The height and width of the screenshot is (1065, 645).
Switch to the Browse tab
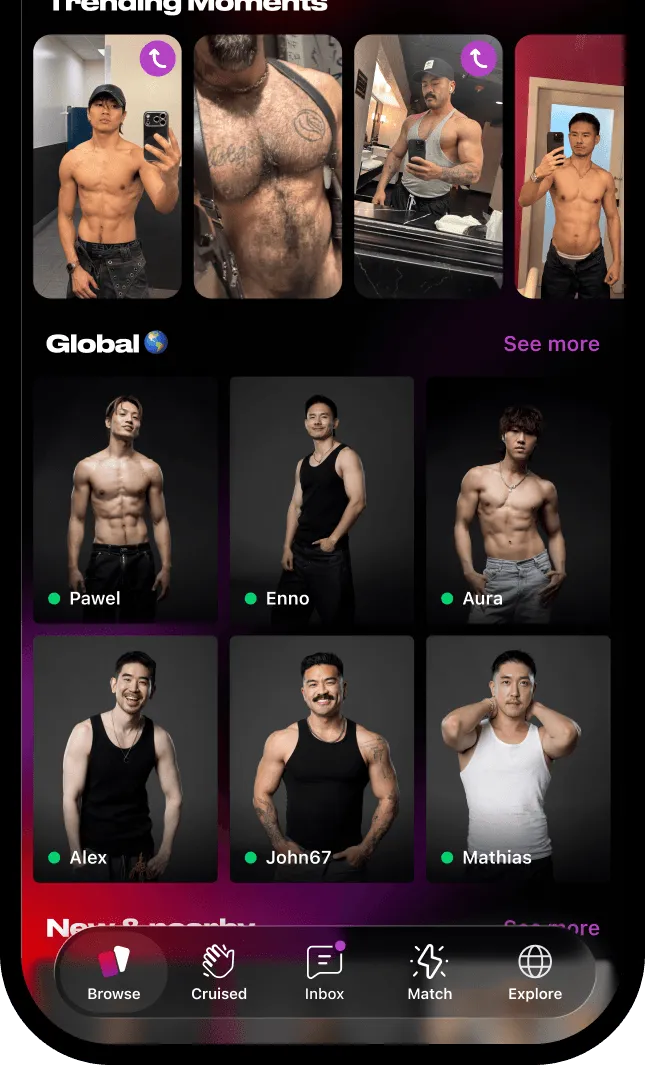click(113, 972)
